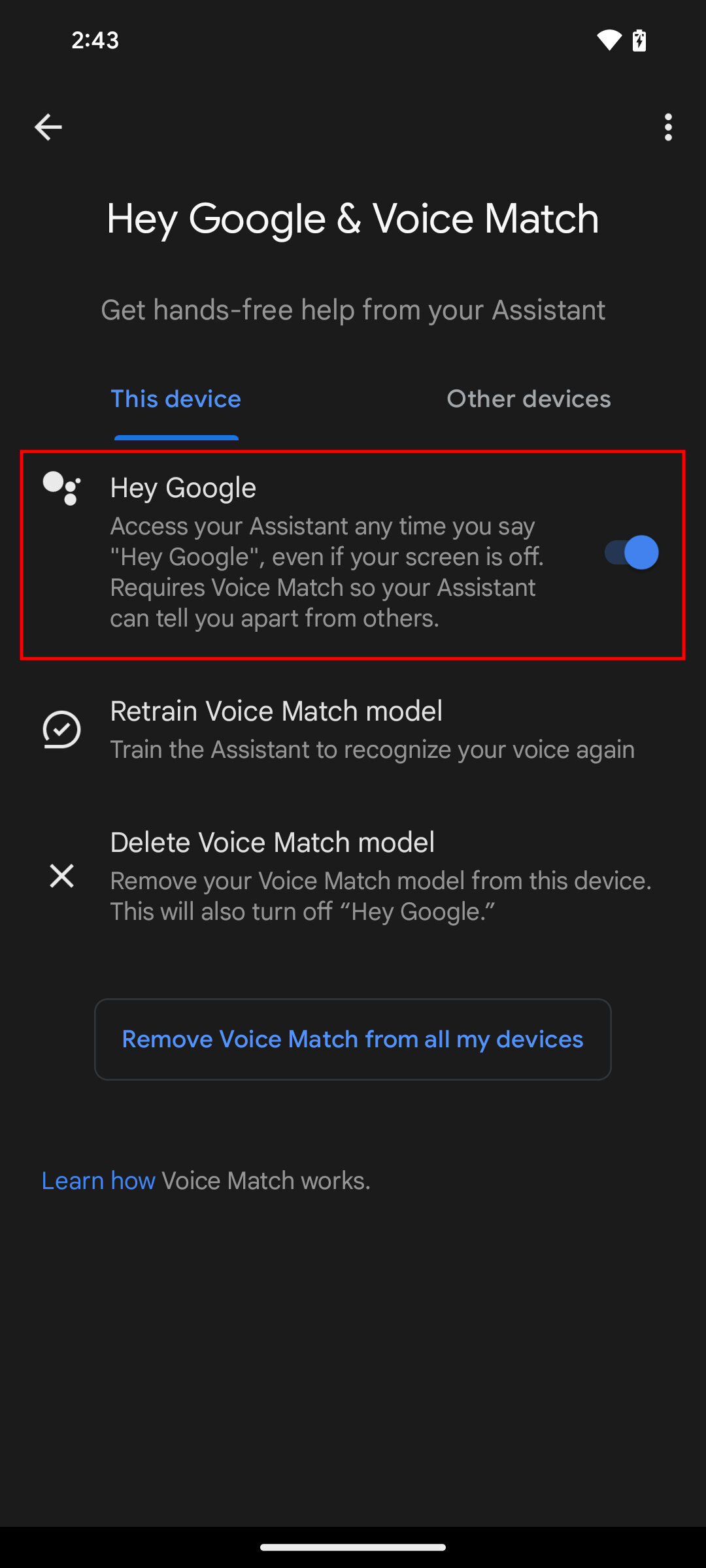Open the three-dot overflow menu
This screenshot has width=706, height=1568.
click(667, 127)
